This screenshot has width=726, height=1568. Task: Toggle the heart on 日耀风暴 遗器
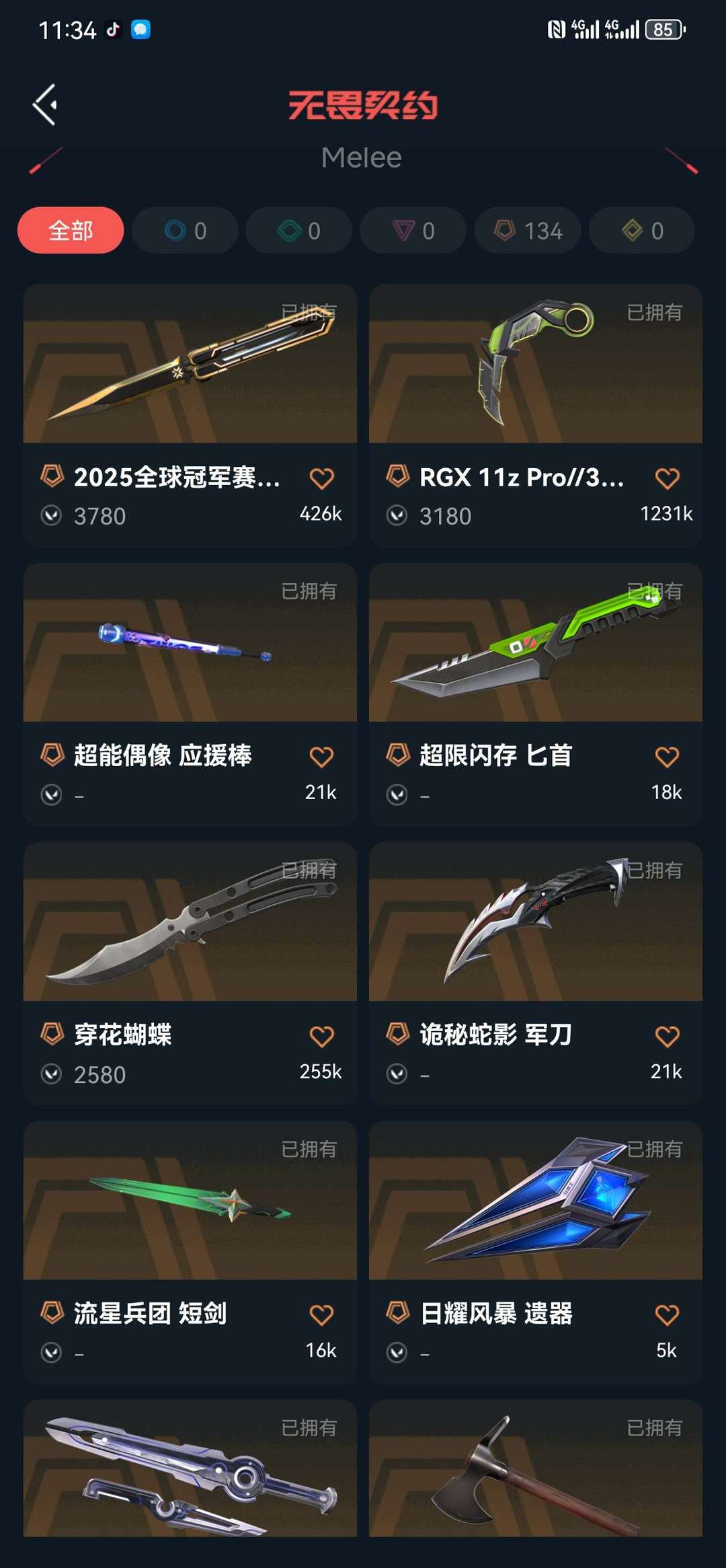pos(667,1314)
